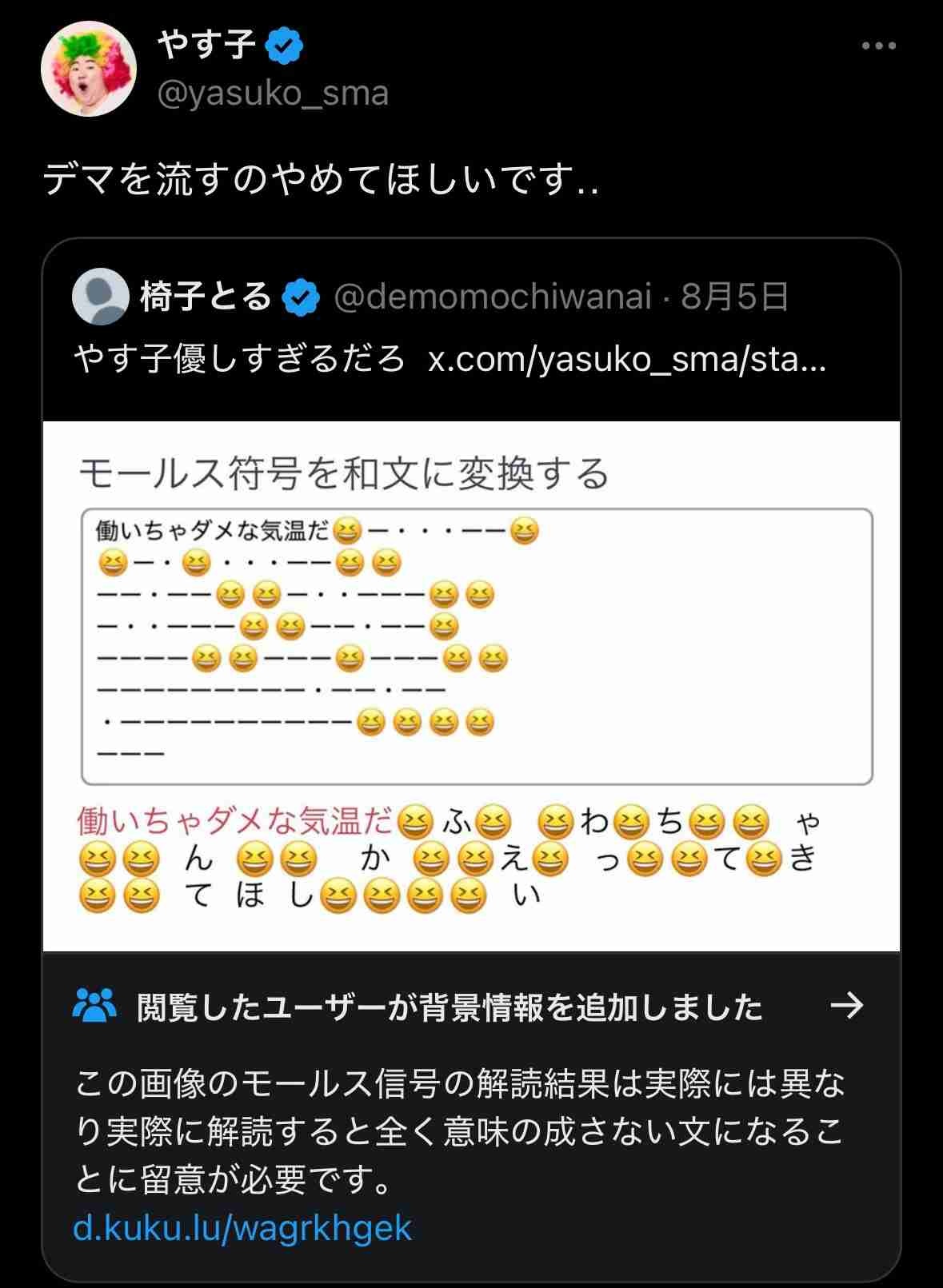The image size is (943, 1288).
Task: View the @yasuko_sma profile handle
Action: [x=273, y=94]
